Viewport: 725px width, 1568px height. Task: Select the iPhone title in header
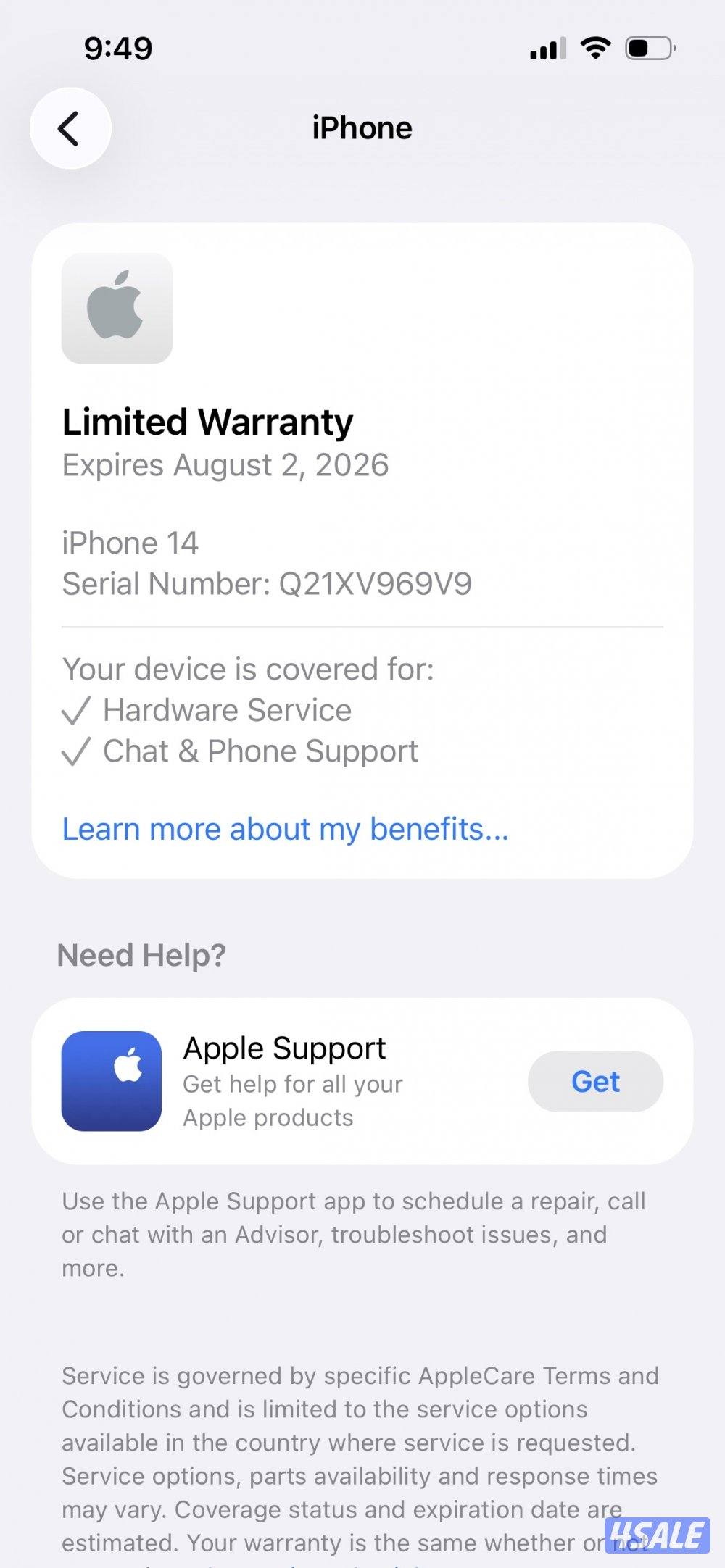[362, 128]
